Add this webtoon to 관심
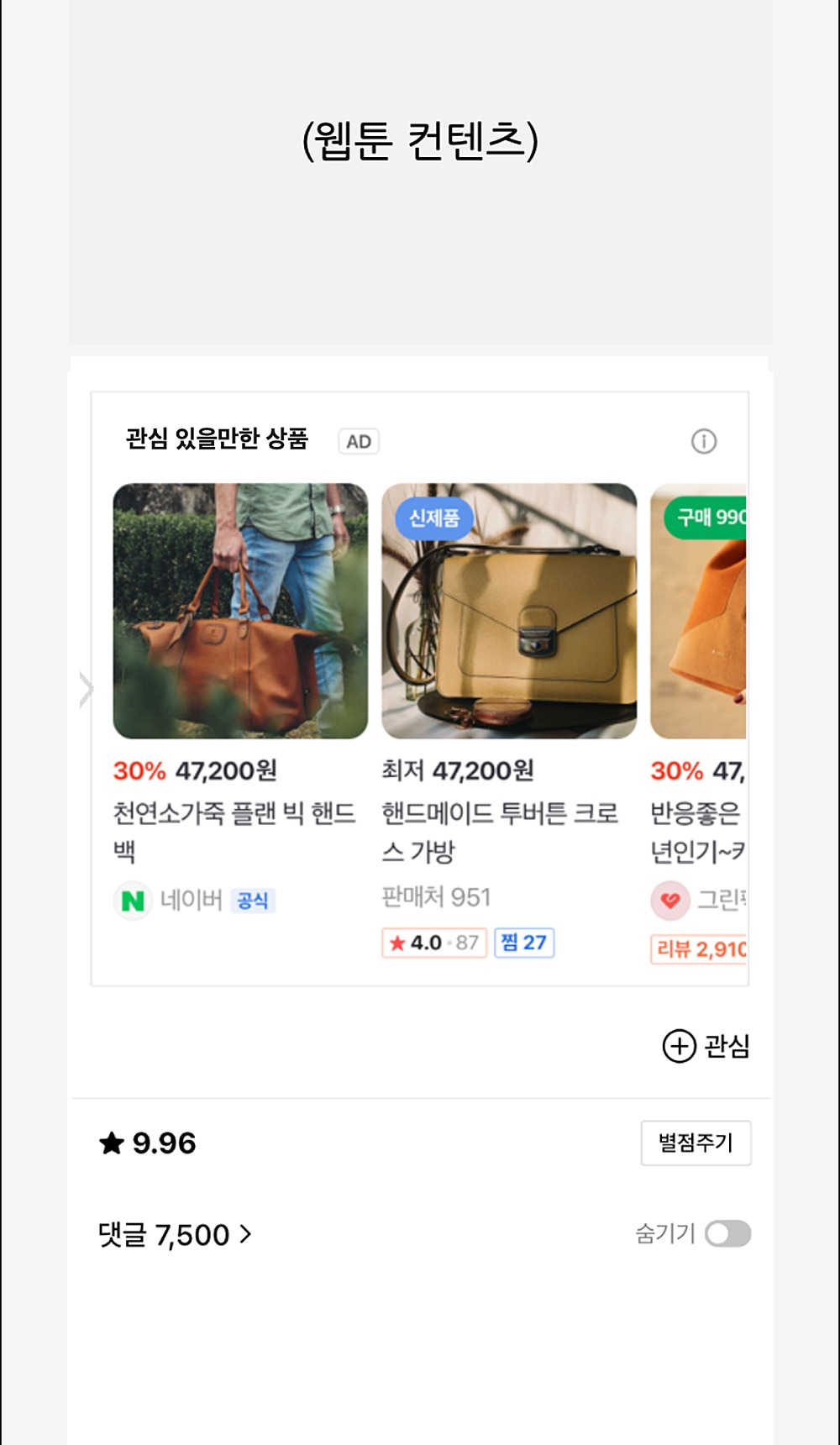Viewport: 840px width, 1445px height. 706,1046
